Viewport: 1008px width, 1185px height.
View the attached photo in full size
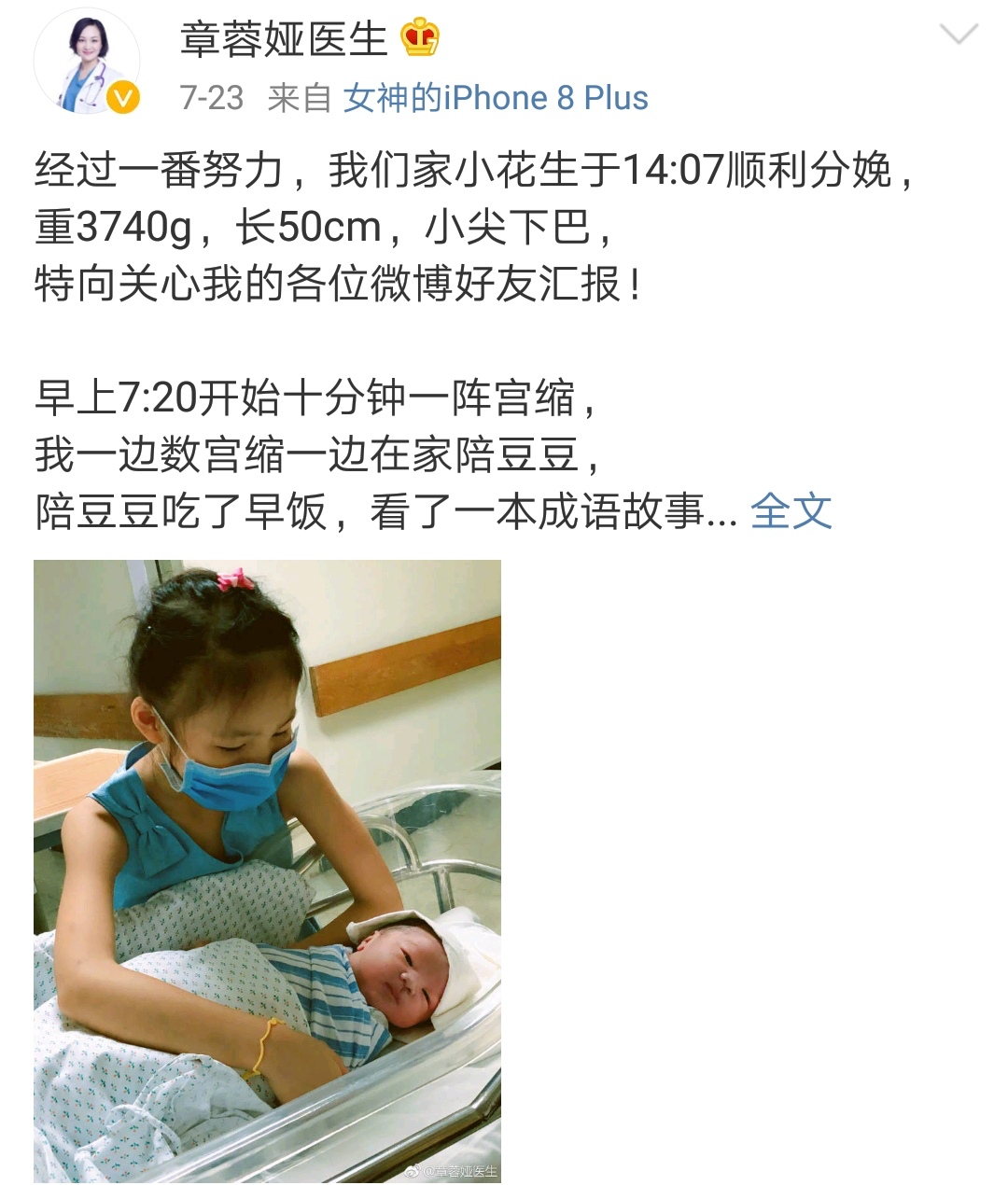click(x=268, y=871)
